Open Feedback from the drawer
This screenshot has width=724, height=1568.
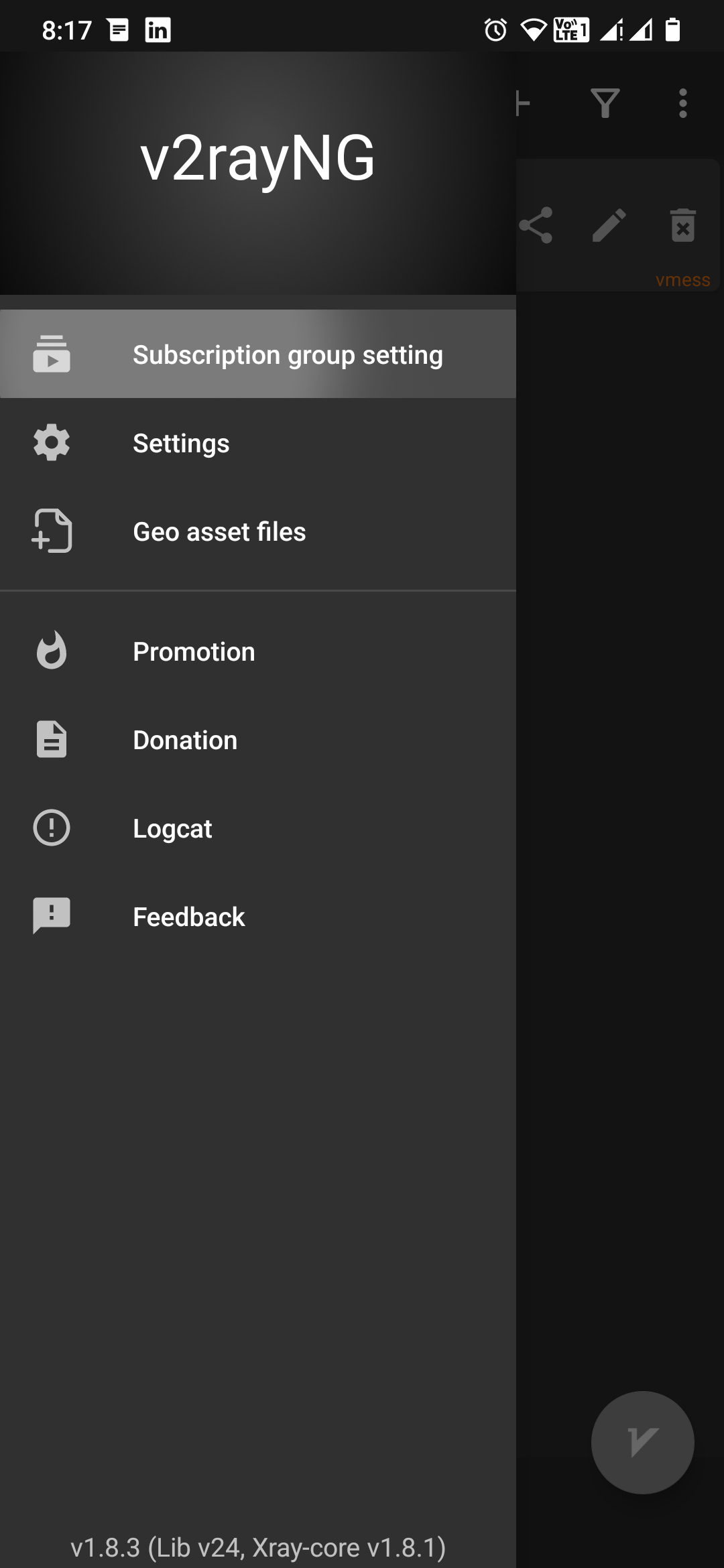pyautogui.click(x=188, y=916)
